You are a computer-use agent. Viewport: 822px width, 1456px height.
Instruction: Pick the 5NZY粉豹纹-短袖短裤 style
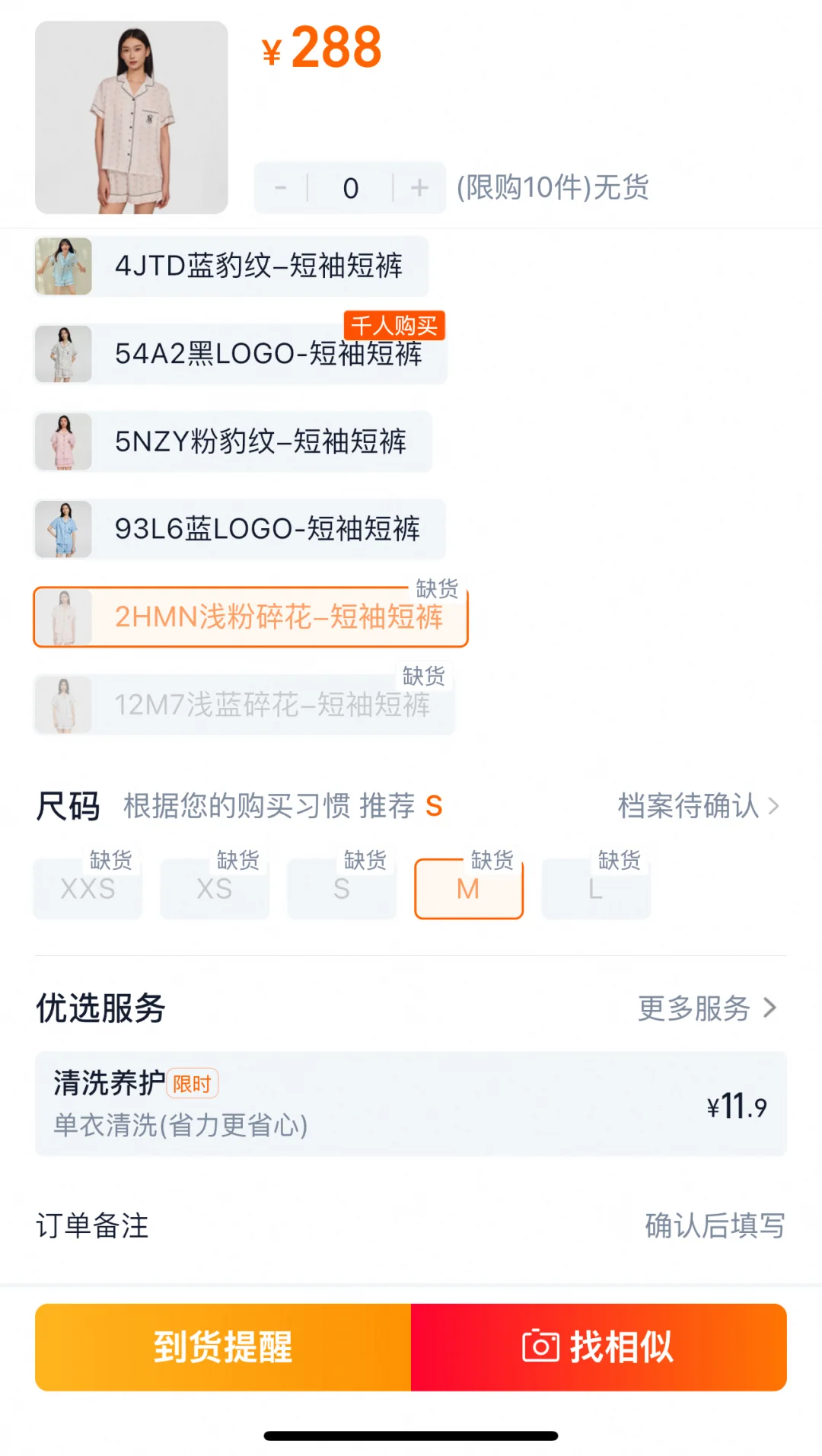click(233, 441)
